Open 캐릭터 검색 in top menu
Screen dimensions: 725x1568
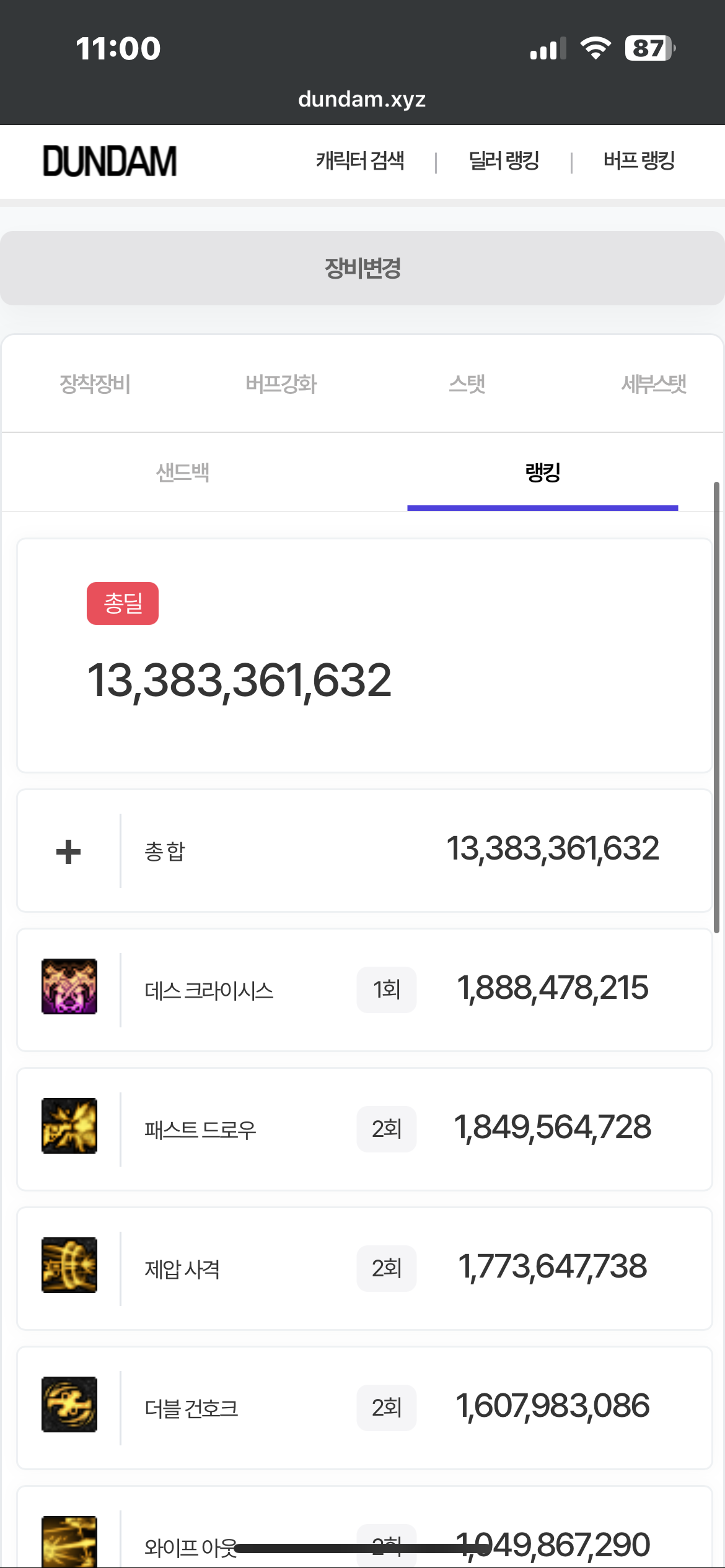(360, 161)
